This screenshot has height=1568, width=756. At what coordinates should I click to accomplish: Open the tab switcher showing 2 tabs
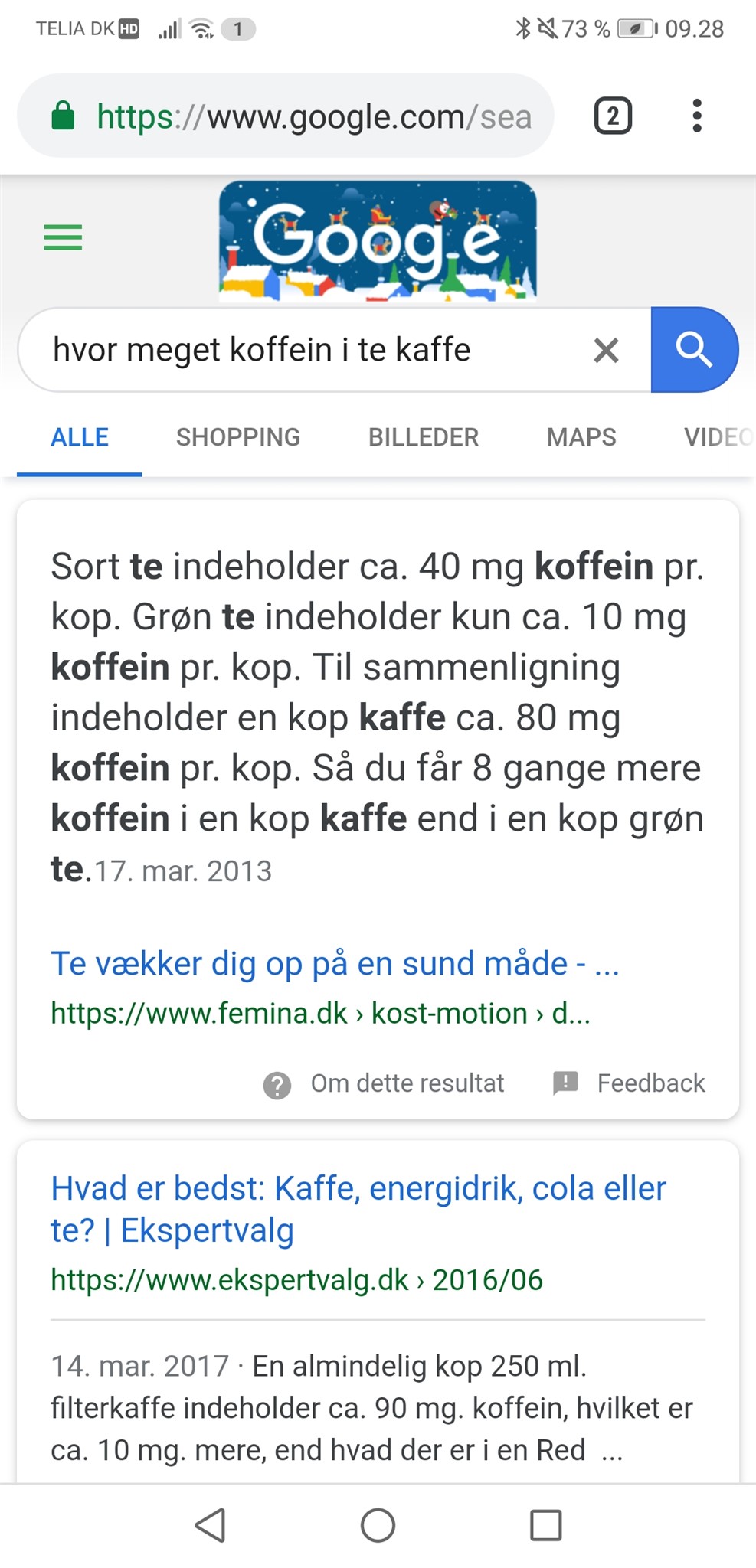tap(613, 116)
